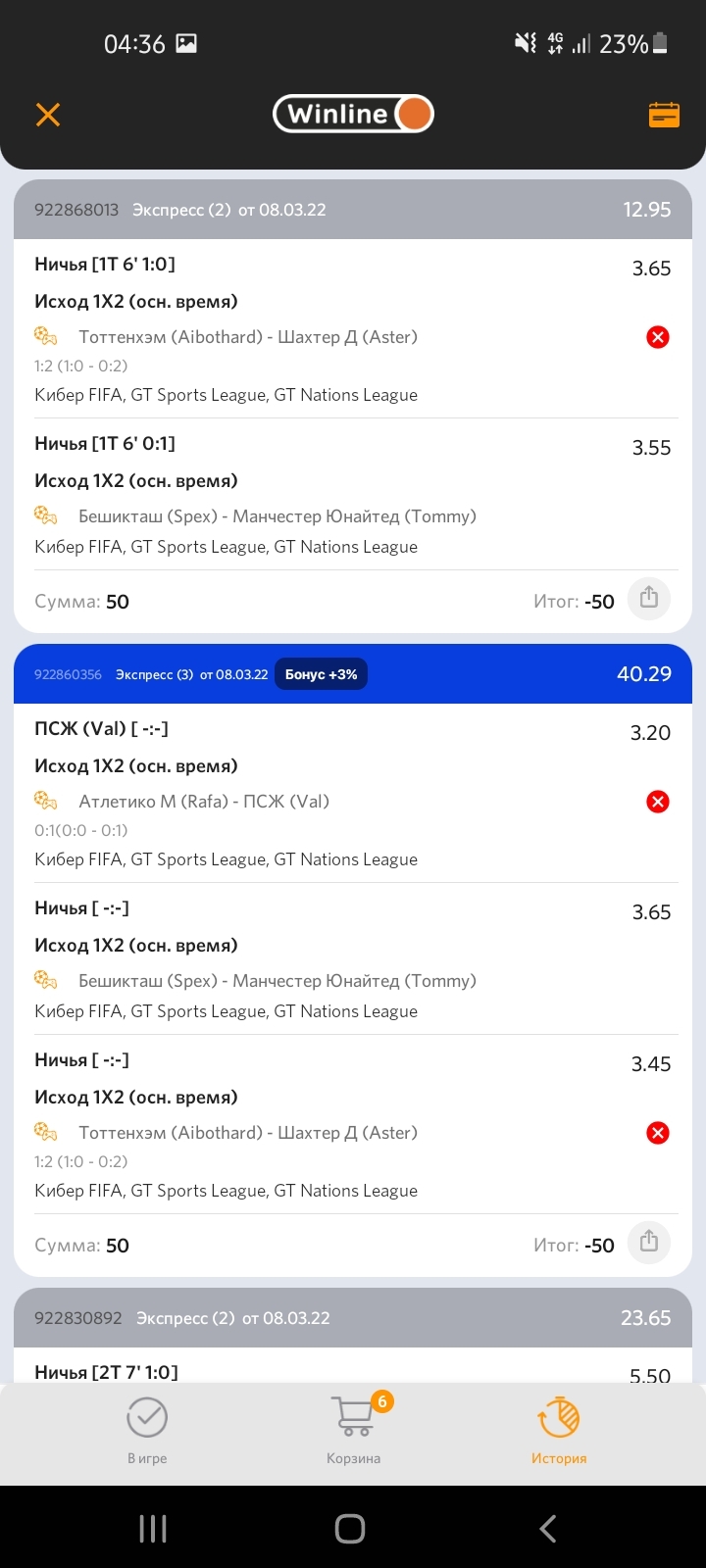Screen dimensions: 706x1568
Task: Open the orange card icon in header
Action: (x=664, y=115)
